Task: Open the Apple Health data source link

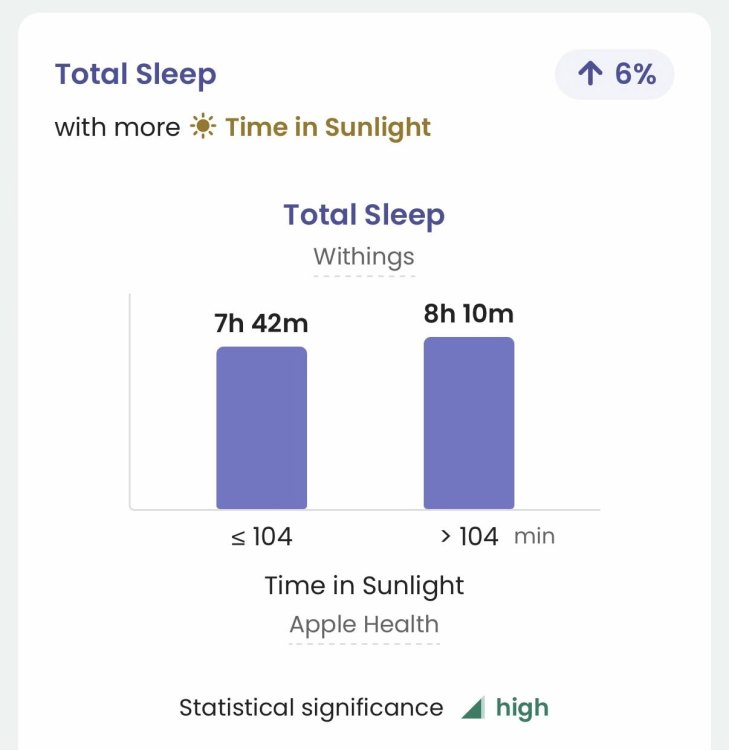Action: pyautogui.click(x=364, y=624)
